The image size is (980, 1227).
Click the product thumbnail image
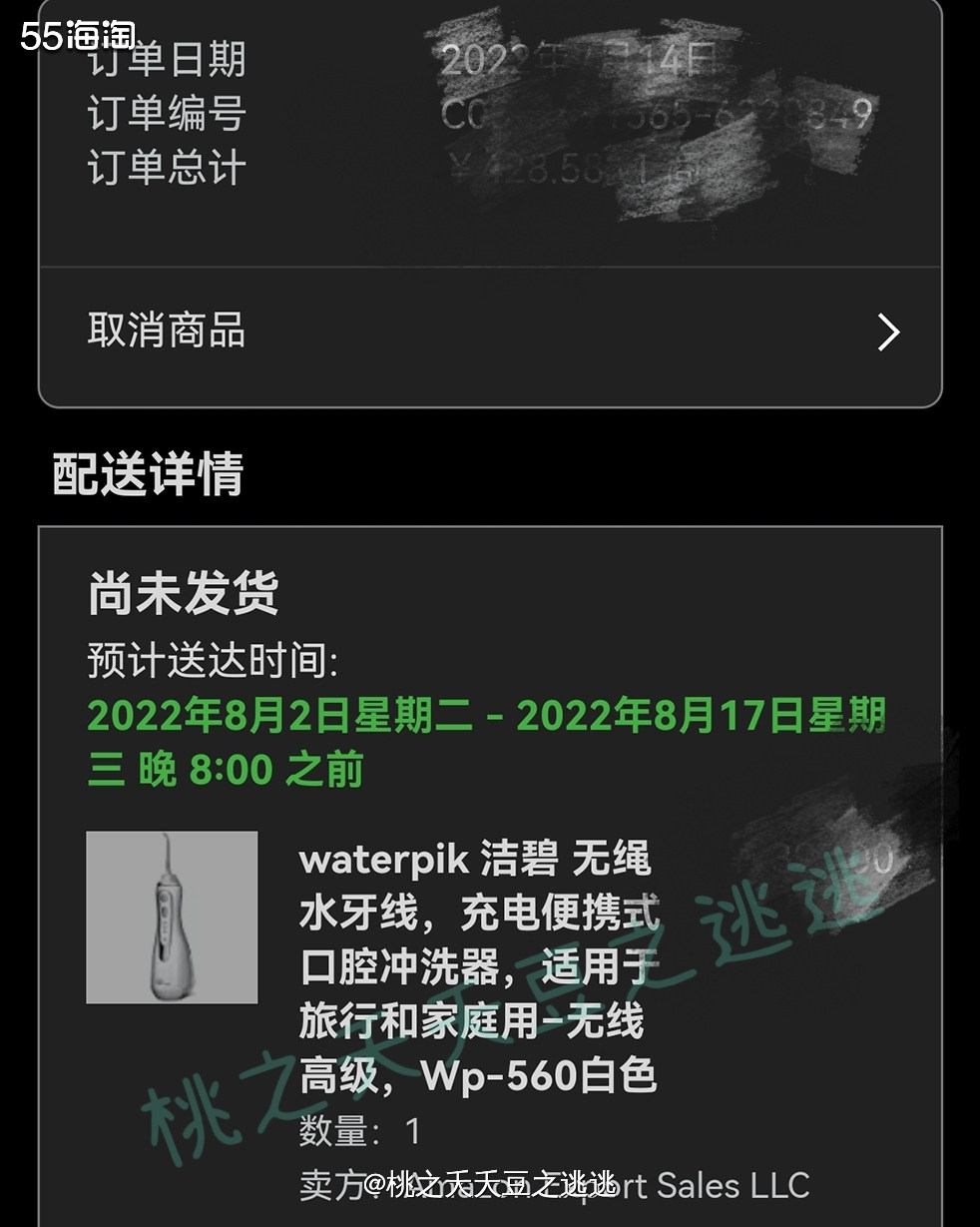pos(171,917)
